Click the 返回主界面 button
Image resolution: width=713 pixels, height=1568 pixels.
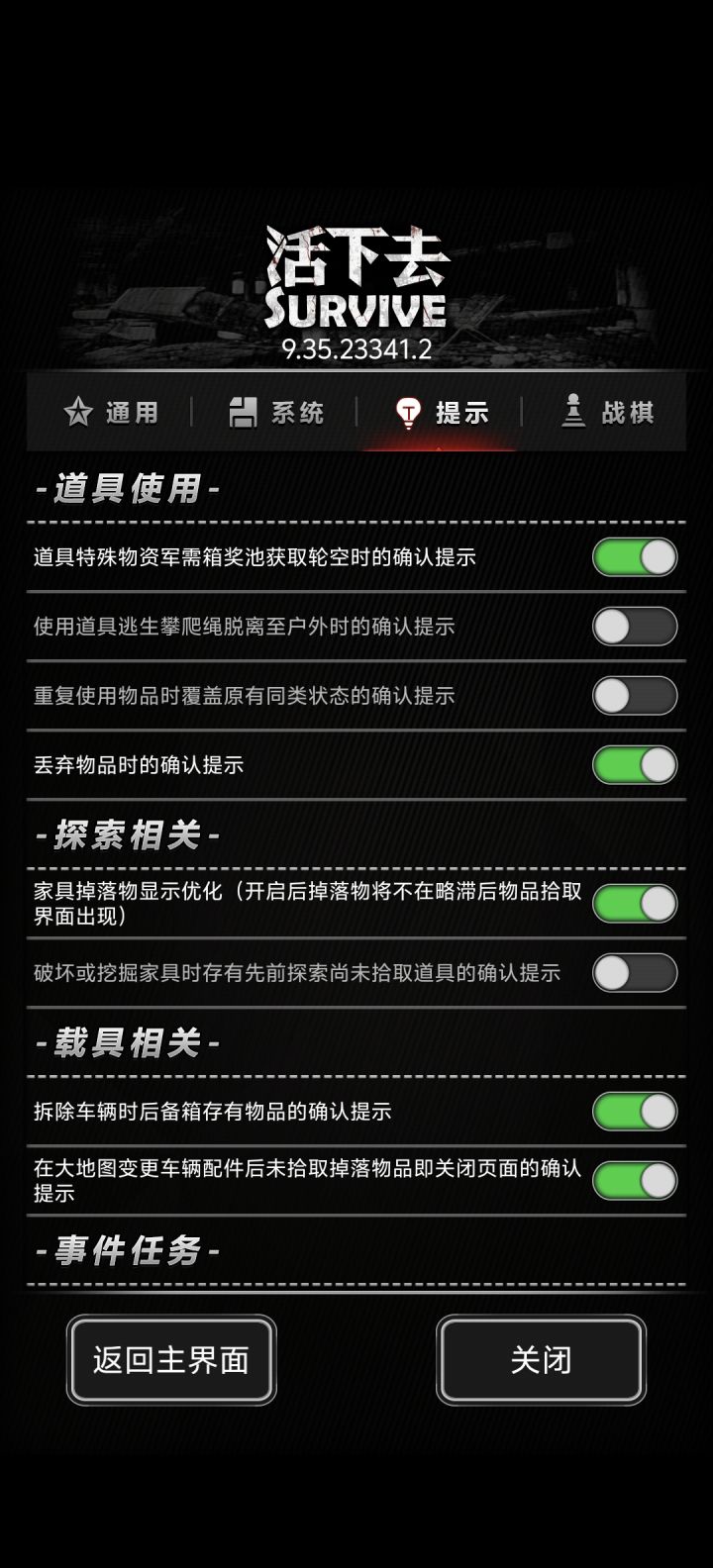coord(170,1361)
